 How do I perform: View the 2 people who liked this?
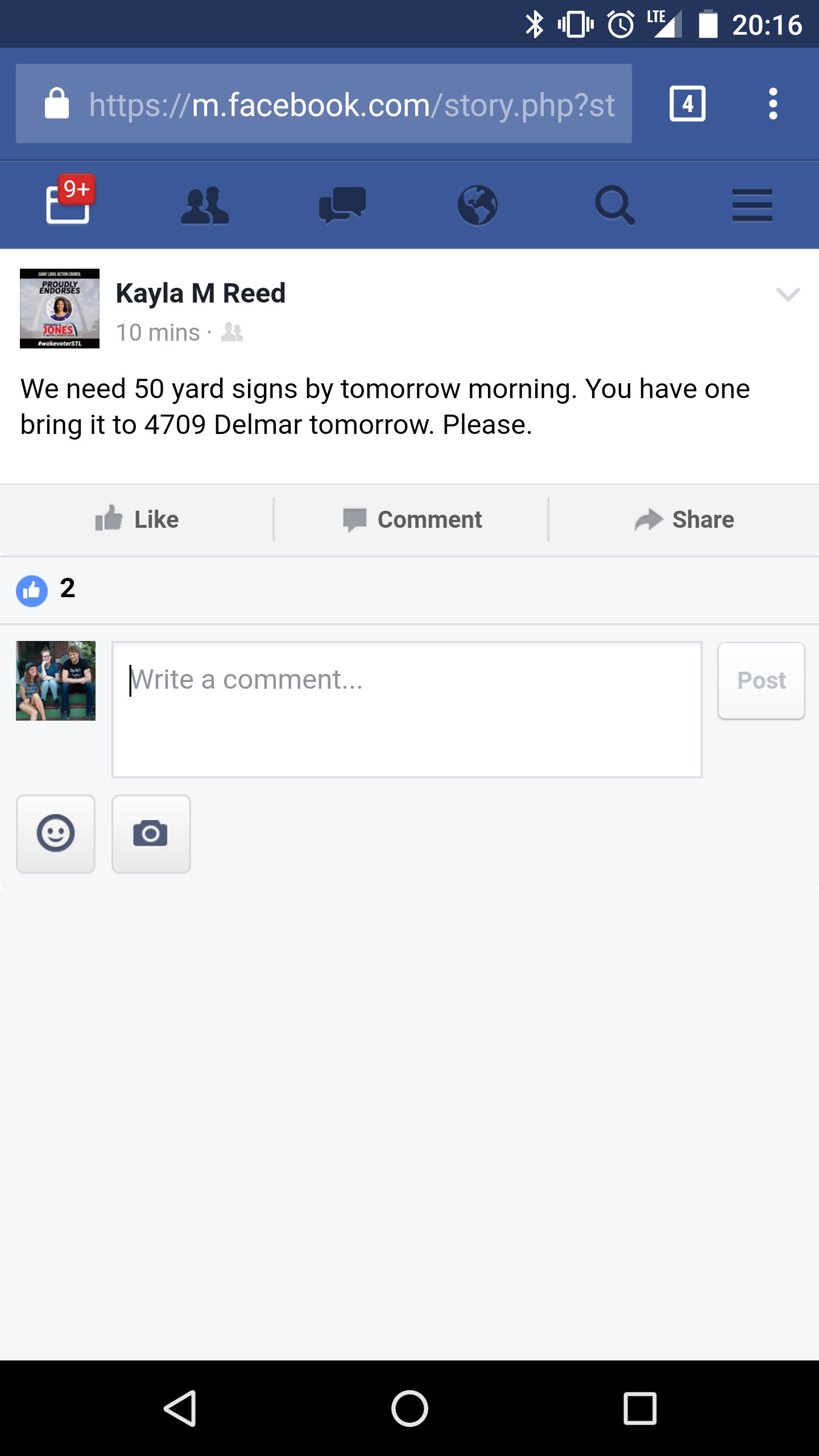tap(45, 590)
